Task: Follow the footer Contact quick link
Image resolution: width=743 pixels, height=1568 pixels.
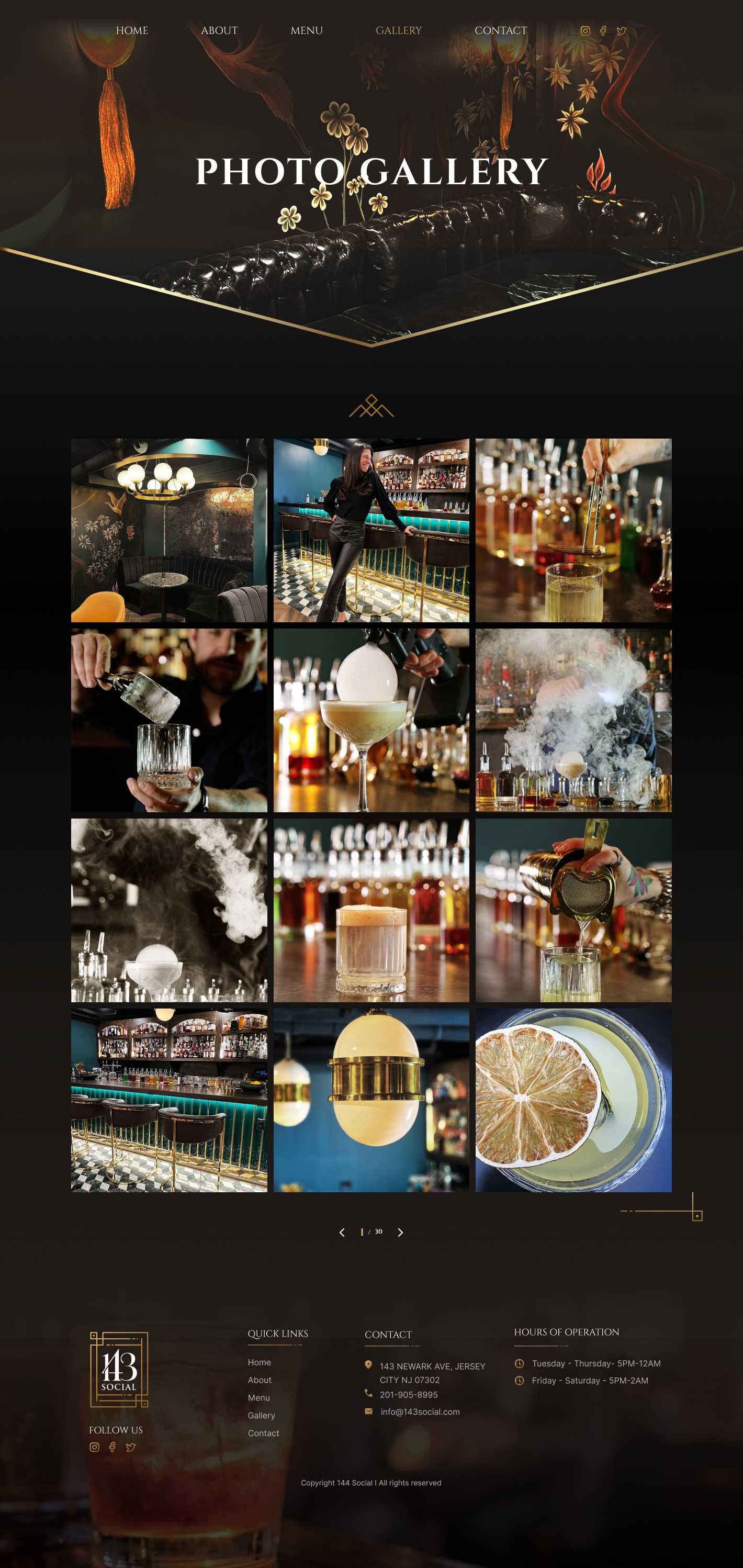Action: (x=263, y=1433)
